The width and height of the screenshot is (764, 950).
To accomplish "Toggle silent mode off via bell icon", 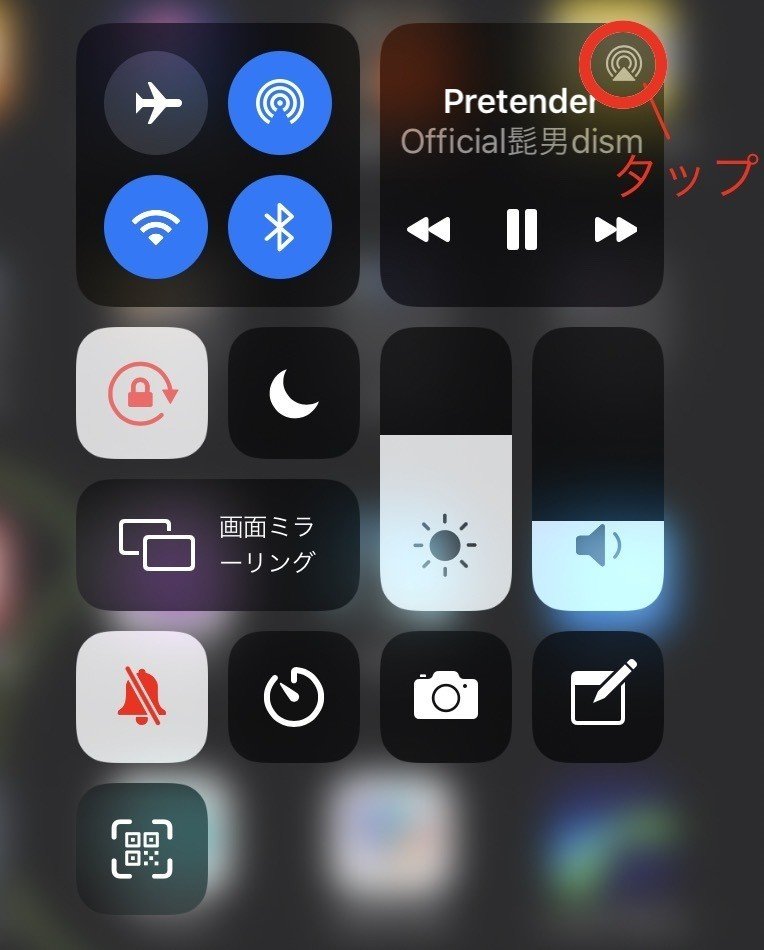I will [x=141, y=696].
